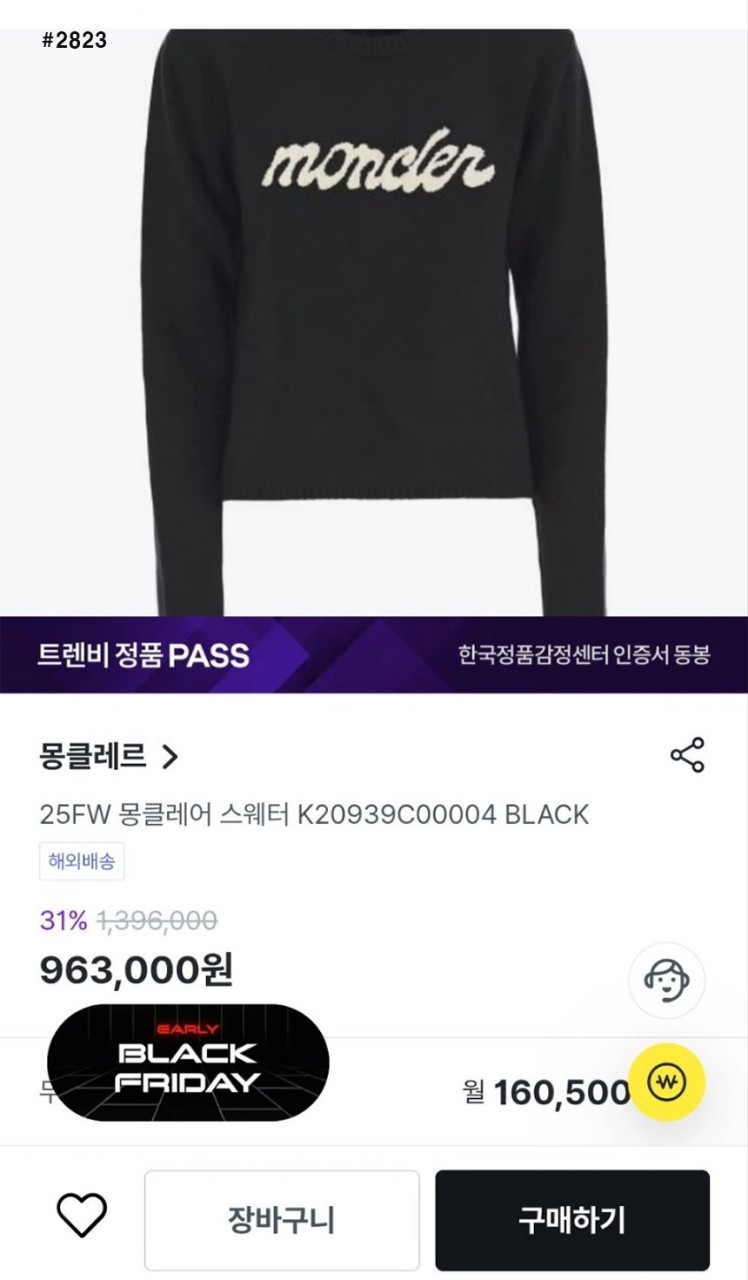
Task: Open the Early Black Friday banner
Action: click(188, 1063)
